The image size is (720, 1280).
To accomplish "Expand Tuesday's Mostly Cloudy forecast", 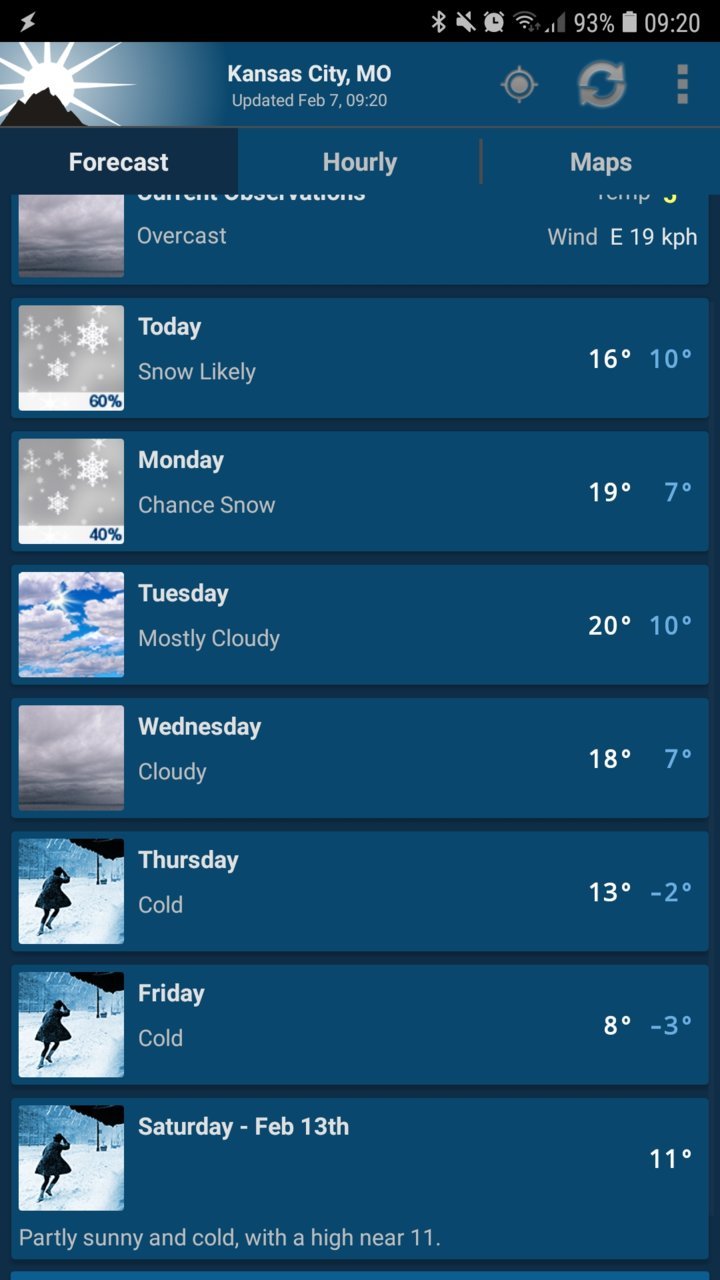I will pyautogui.click(x=360, y=625).
